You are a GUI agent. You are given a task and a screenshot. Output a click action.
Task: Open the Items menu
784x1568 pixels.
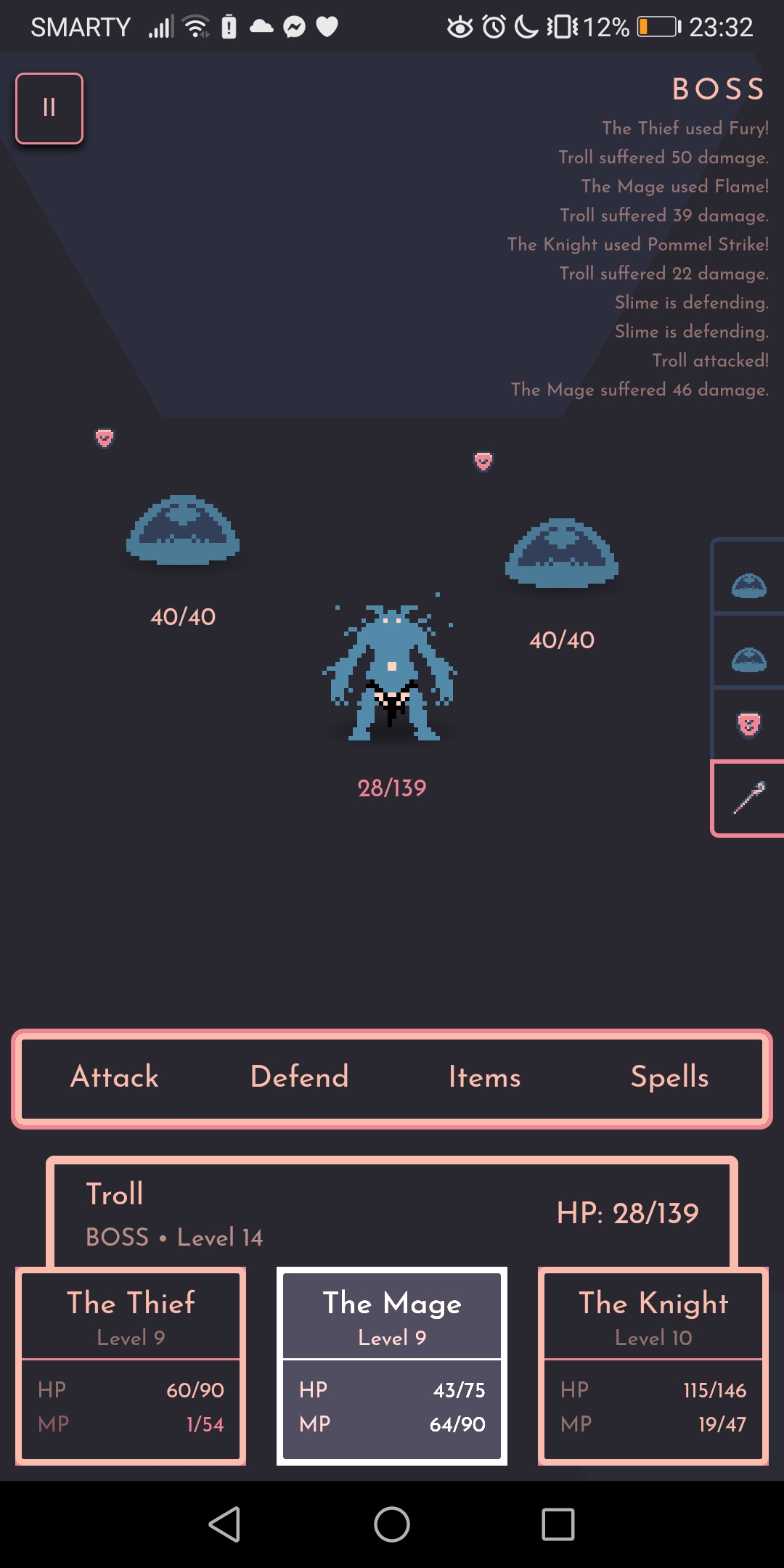[x=484, y=1077]
